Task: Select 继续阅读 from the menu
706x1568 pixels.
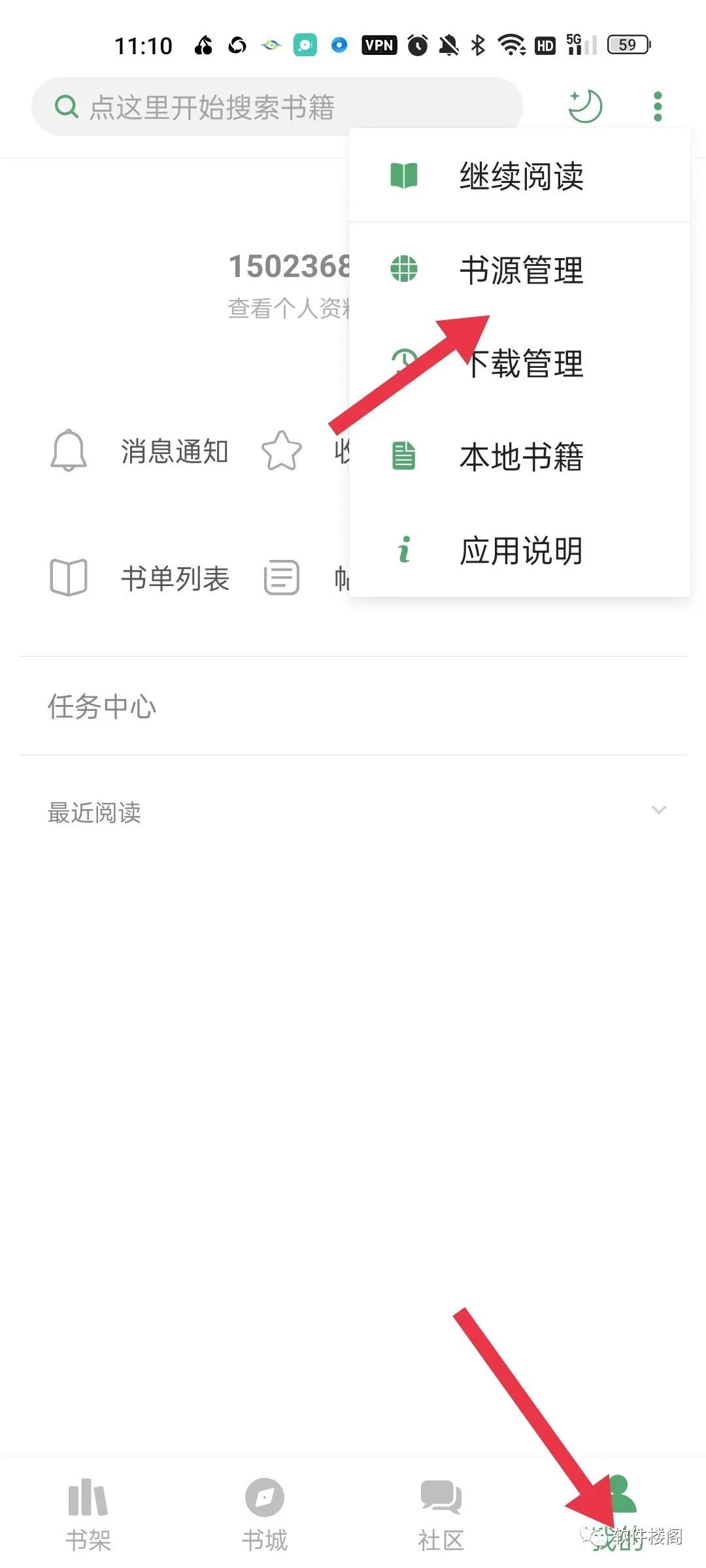Action: point(520,176)
